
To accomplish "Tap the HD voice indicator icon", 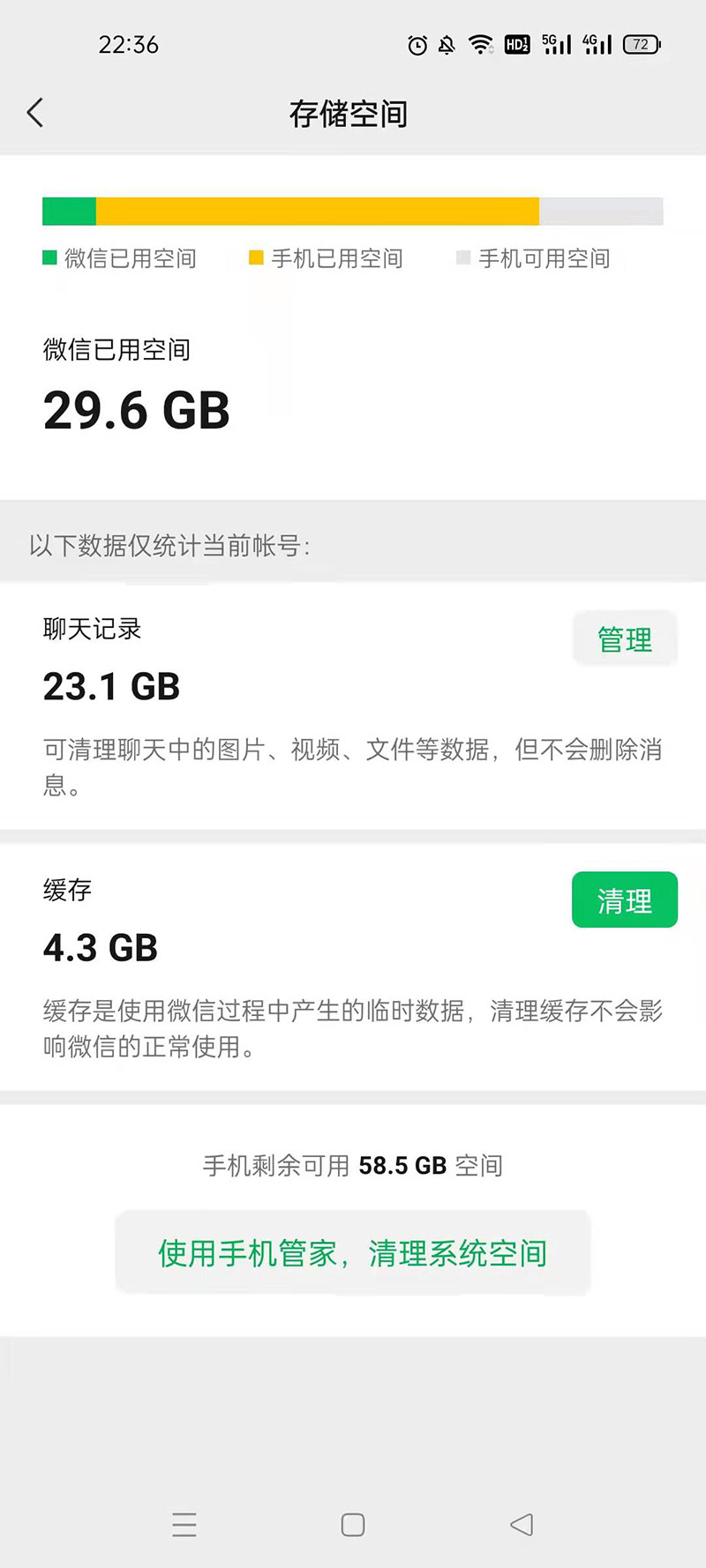I will point(516,44).
